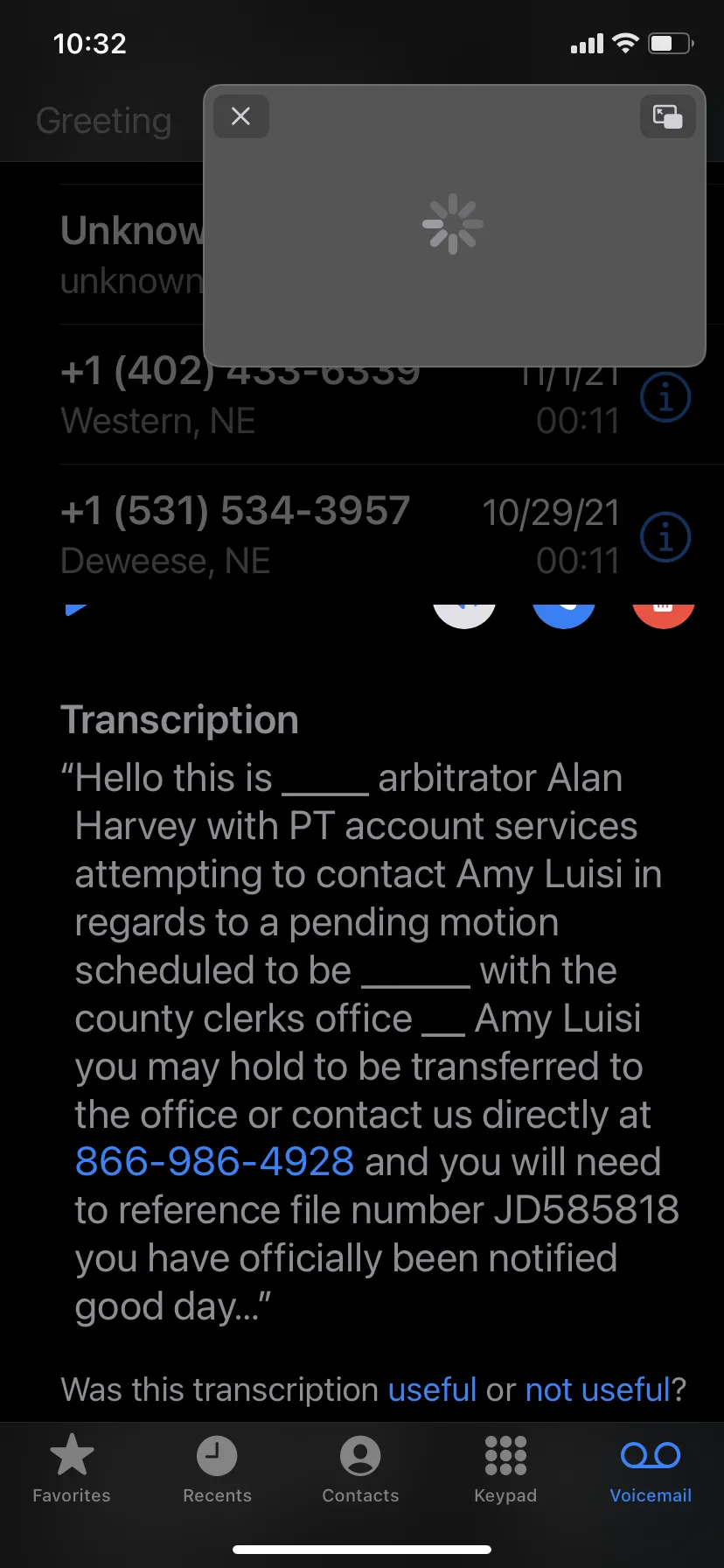
Task: Open the Contacts tab
Action: [x=360, y=1470]
